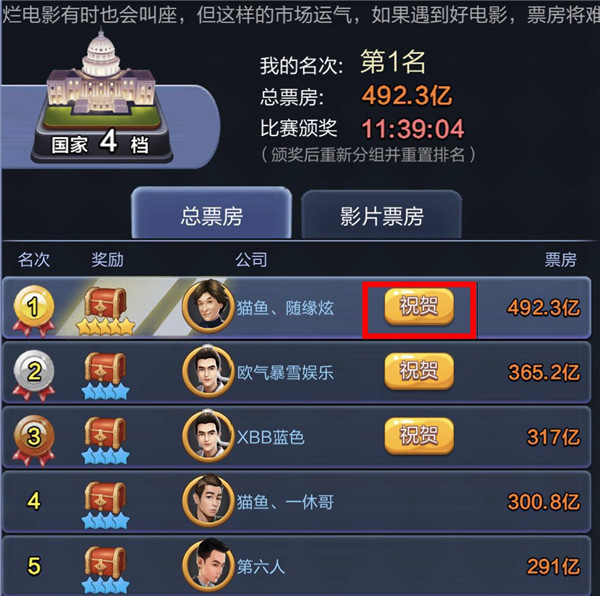The width and height of the screenshot is (600, 596).
Task: Switch to the 总票房 tab
Action: (x=212, y=215)
